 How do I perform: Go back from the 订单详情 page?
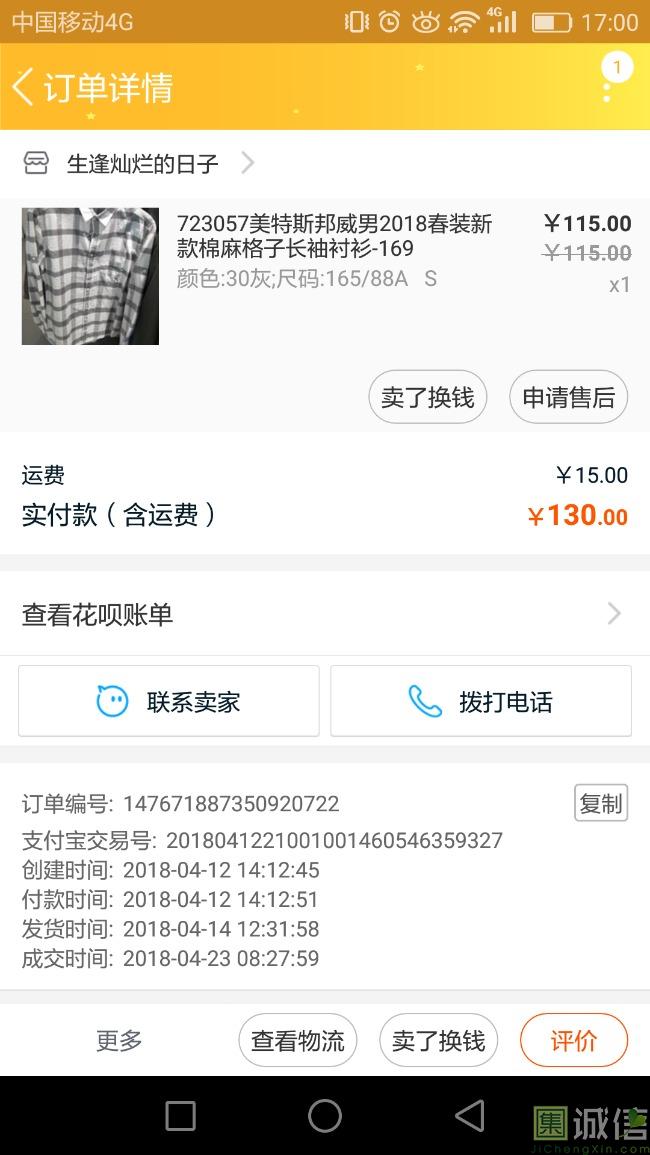(x=24, y=88)
